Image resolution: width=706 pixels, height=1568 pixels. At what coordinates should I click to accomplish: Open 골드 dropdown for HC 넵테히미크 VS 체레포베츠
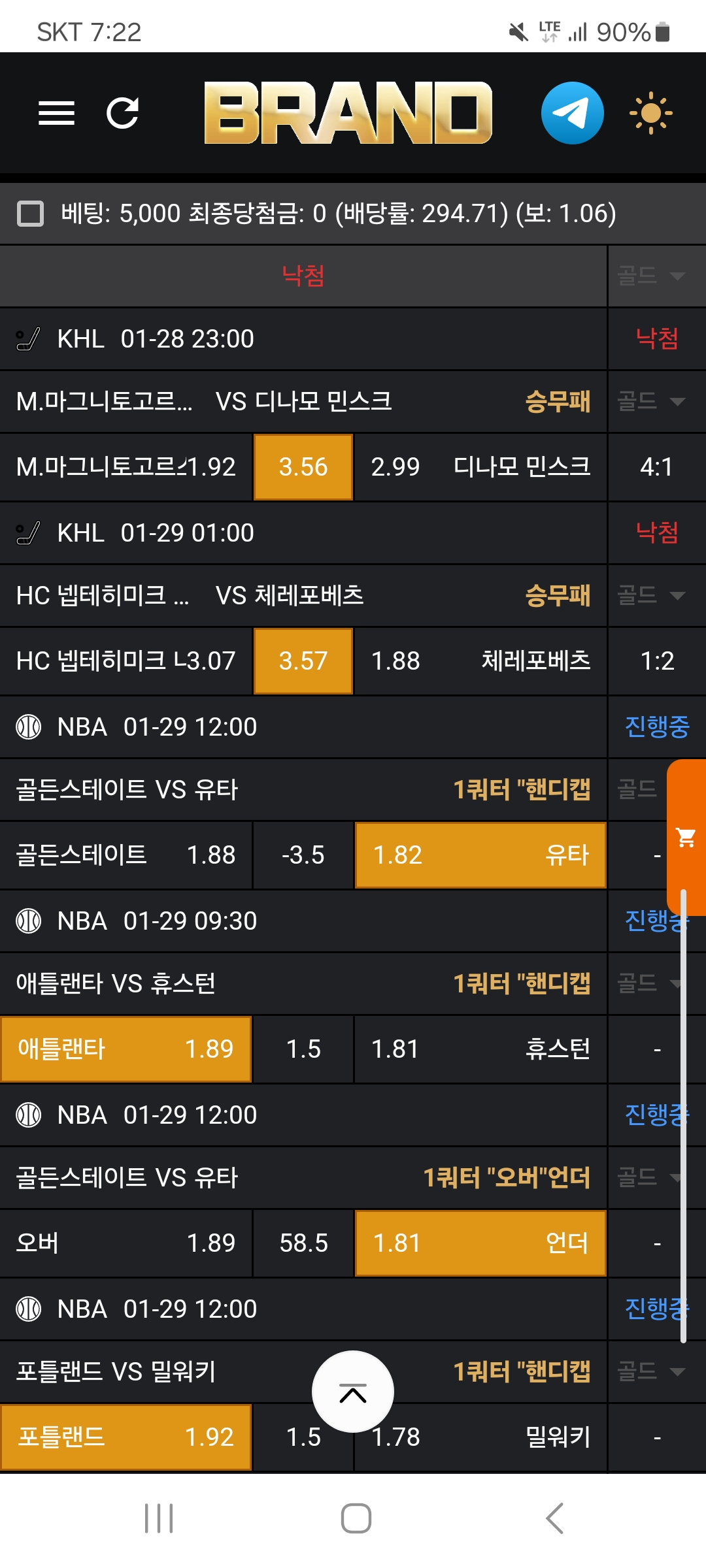(652, 595)
